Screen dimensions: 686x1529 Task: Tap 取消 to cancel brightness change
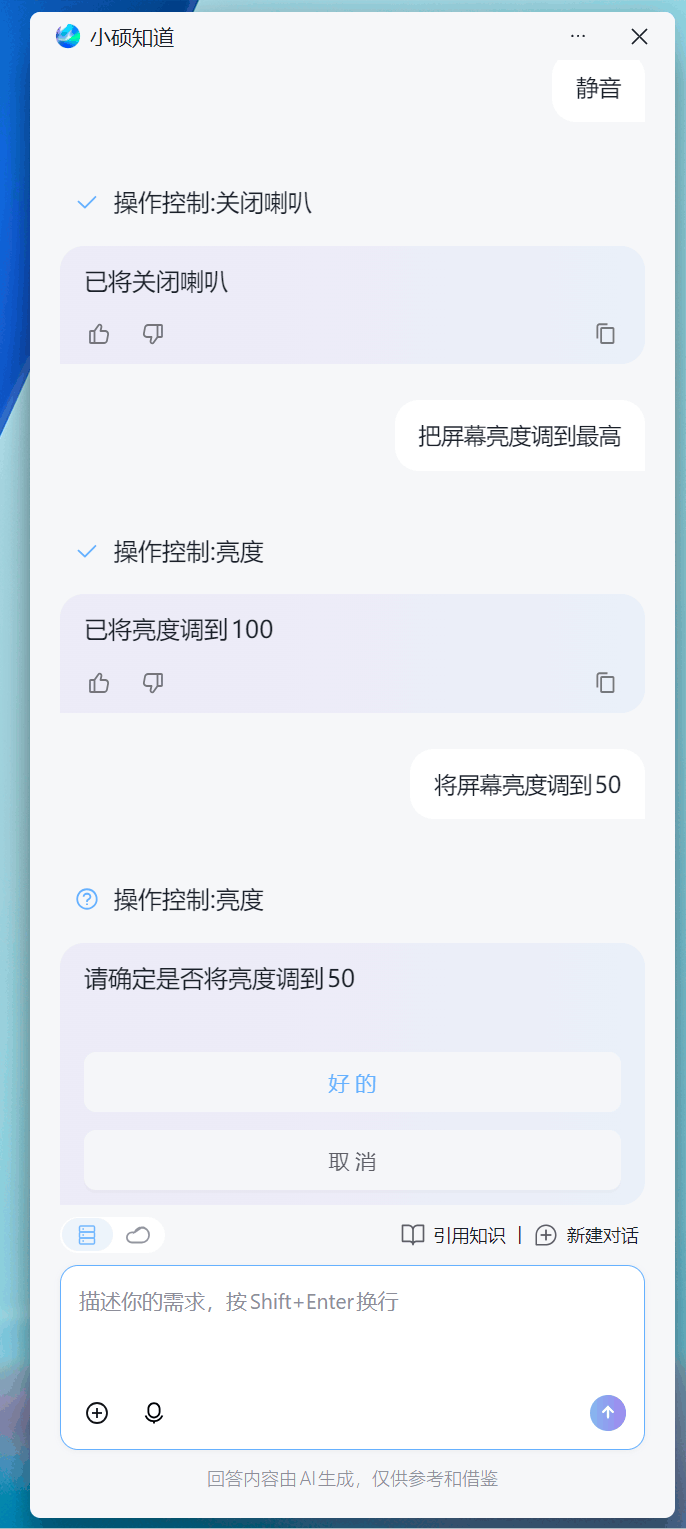352,1161
